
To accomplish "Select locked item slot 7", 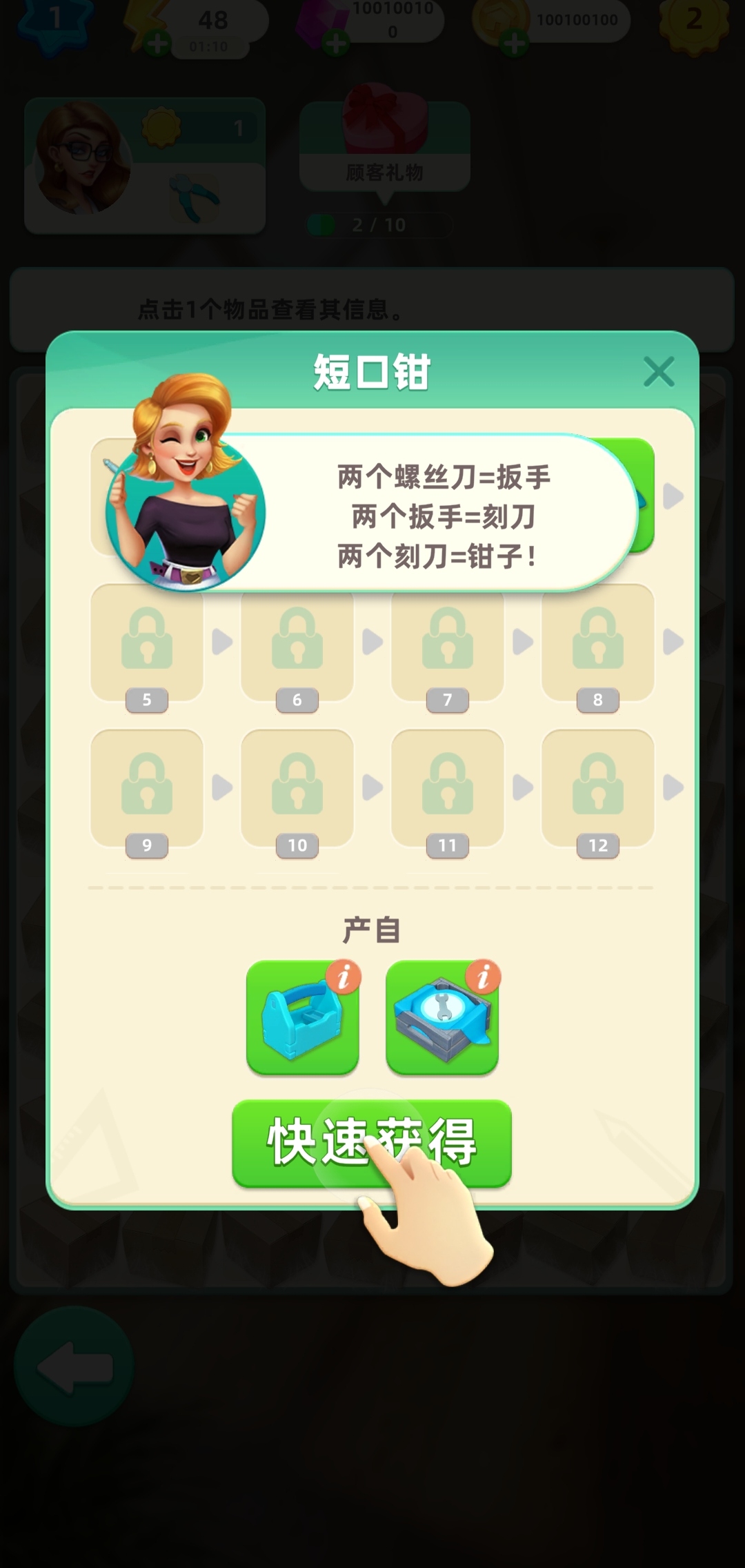I will point(448,643).
